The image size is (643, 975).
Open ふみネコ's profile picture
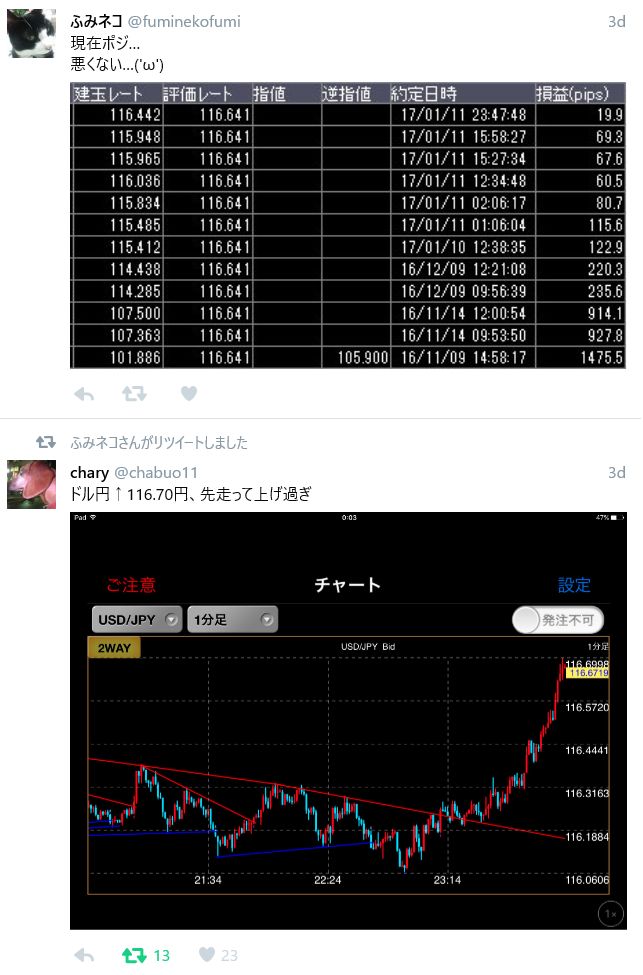(32, 34)
